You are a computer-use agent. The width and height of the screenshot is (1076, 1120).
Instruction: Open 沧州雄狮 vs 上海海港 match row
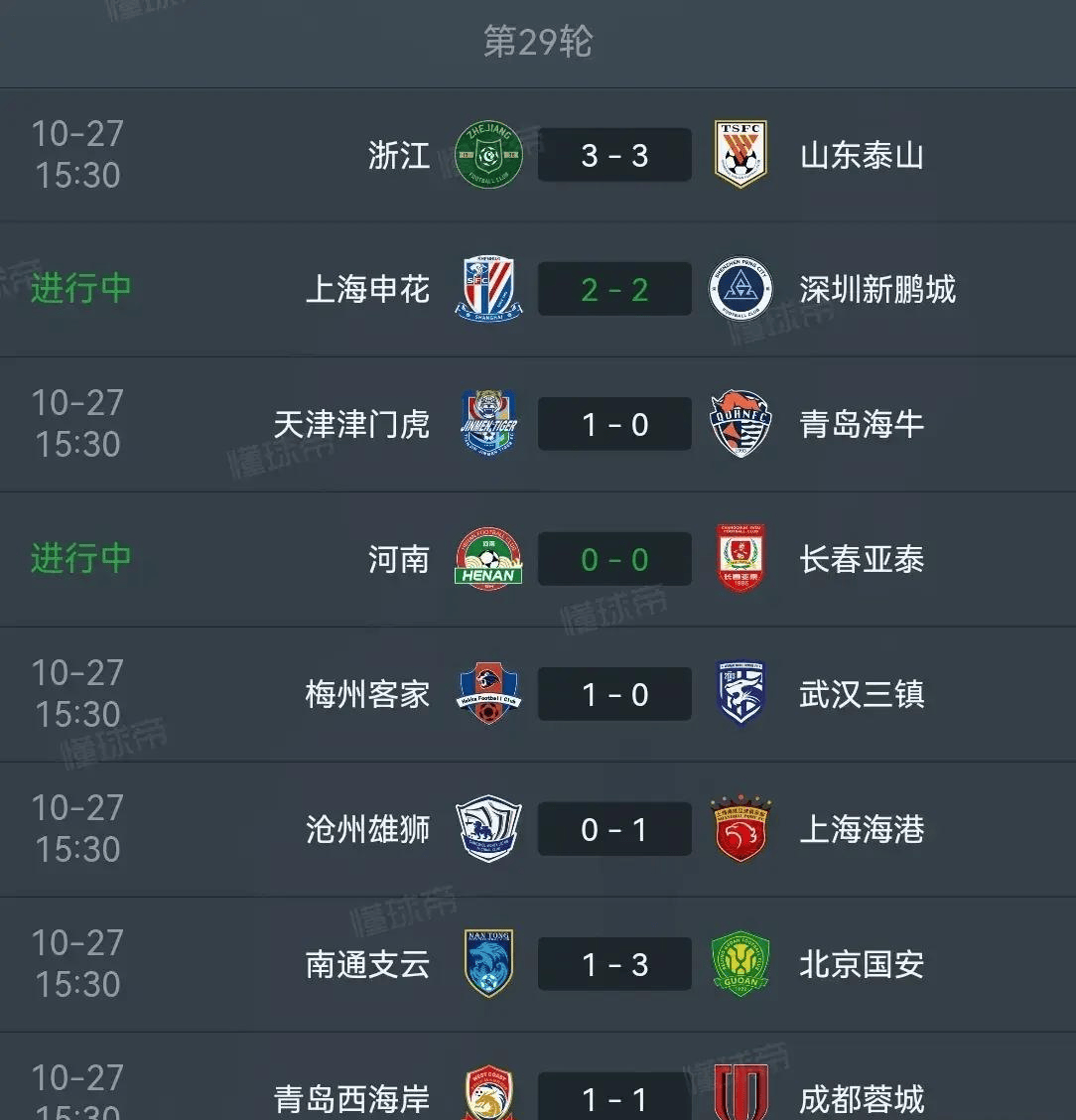tap(614, 830)
